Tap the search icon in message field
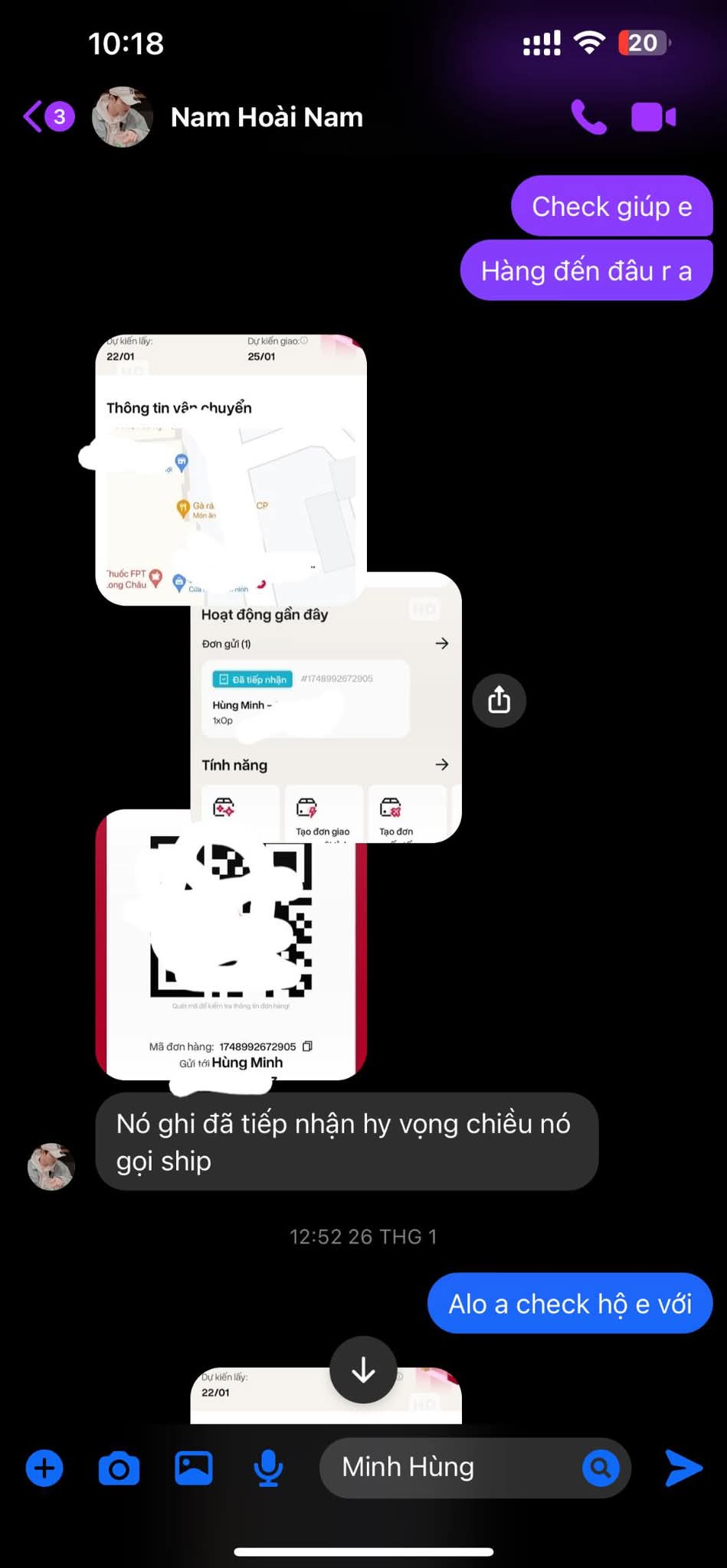The width and height of the screenshot is (727, 1568). point(601,1468)
